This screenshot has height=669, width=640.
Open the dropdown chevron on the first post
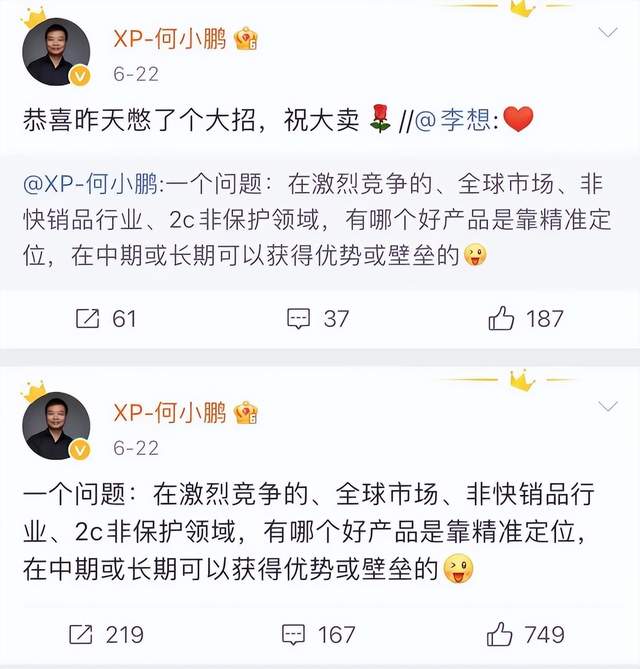coord(607,32)
